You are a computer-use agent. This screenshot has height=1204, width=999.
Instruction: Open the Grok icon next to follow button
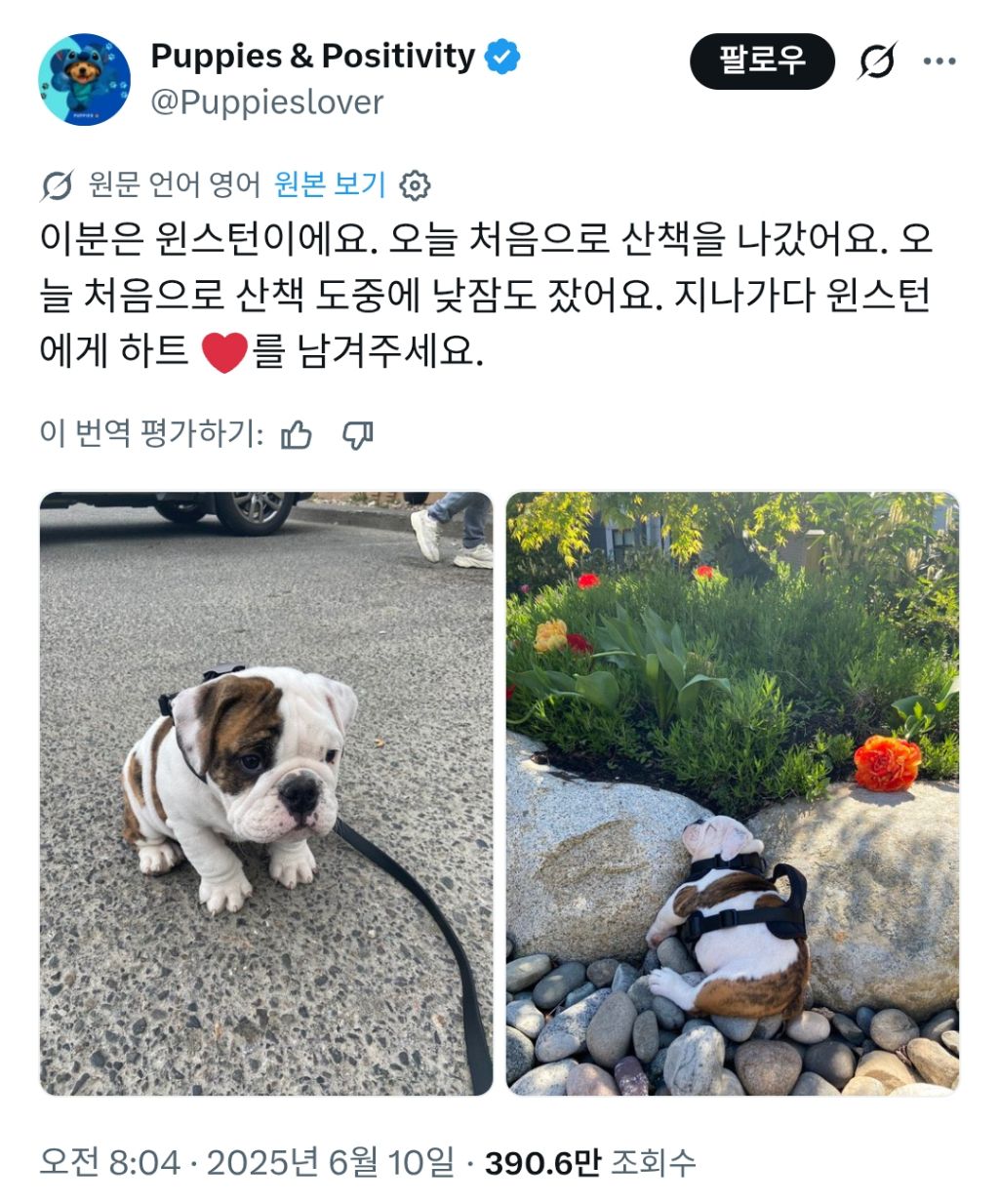pos(876,61)
